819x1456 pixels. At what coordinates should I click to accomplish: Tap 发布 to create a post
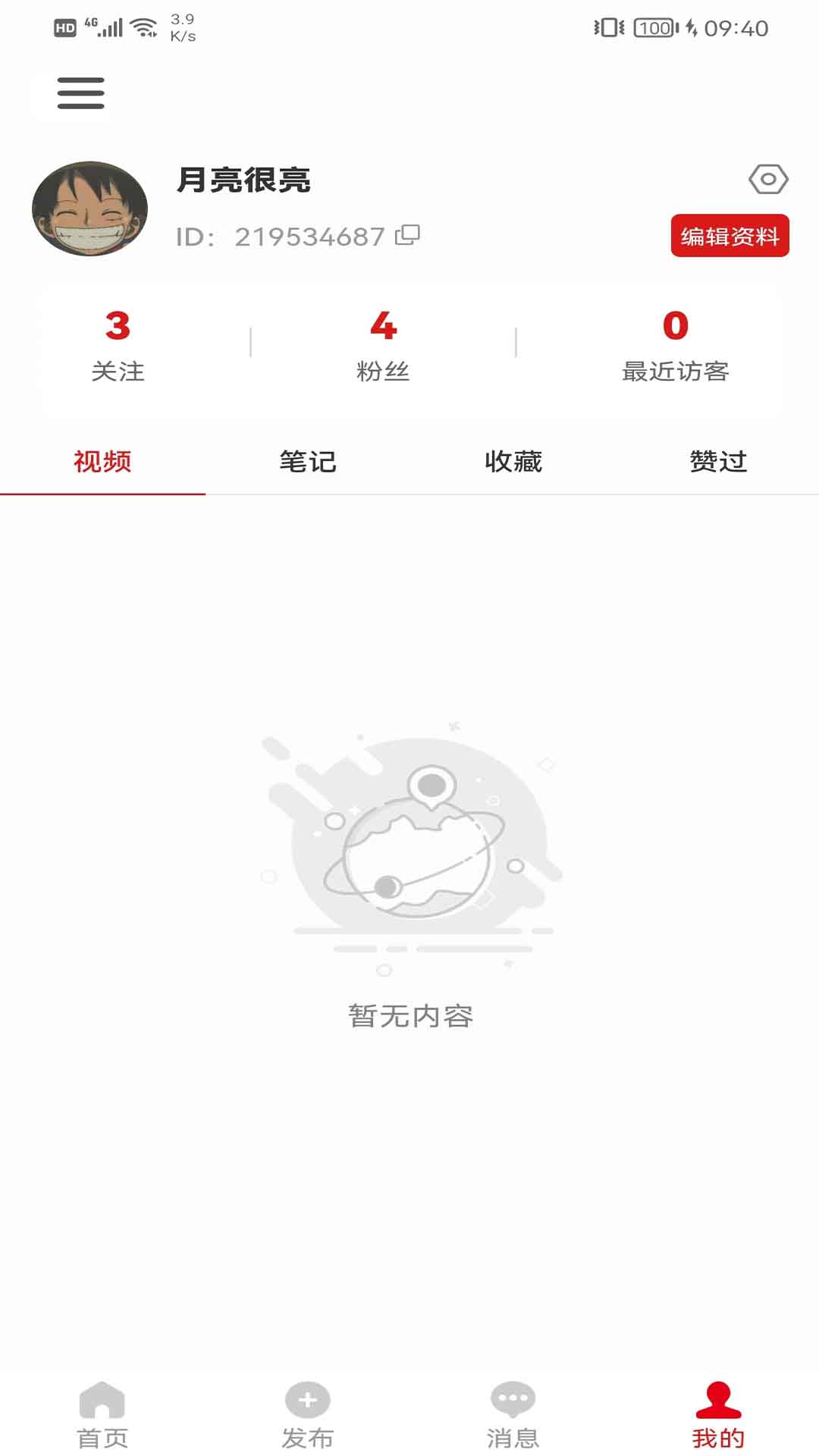307,1414
